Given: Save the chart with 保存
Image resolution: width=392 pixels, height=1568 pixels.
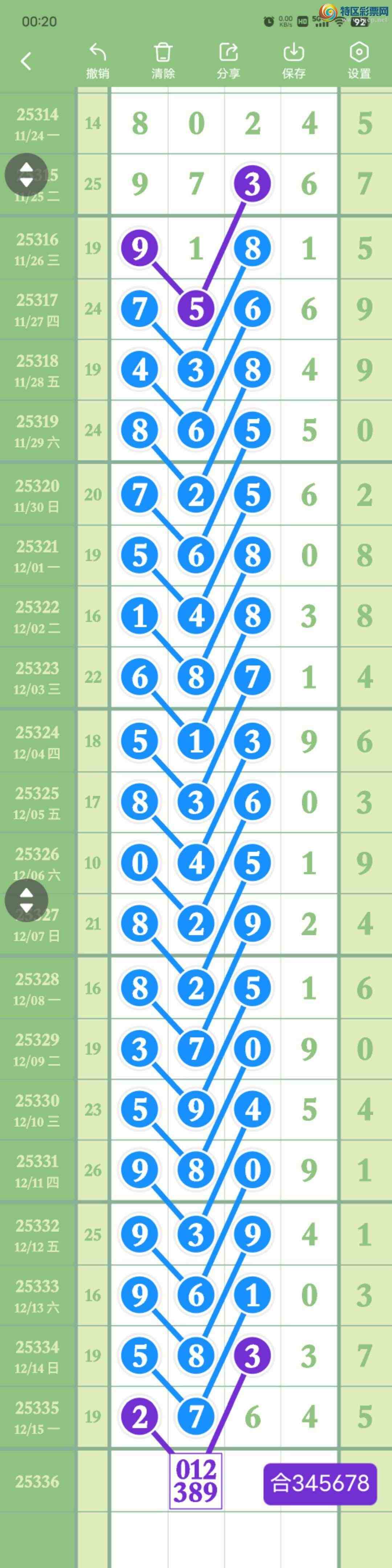Looking at the screenshot, I should coord(293,60).
